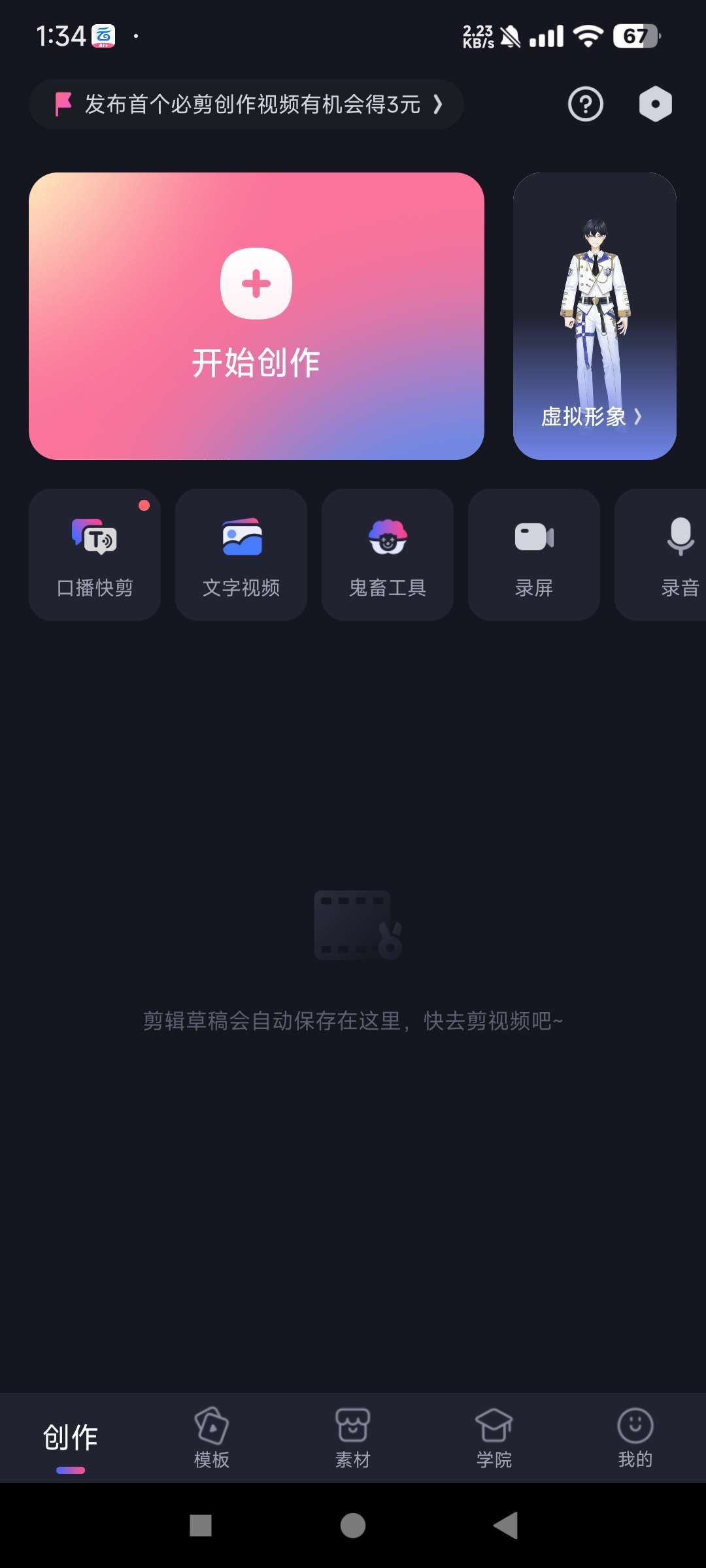Switch to the 学院 tab
This screenshot has height=1568, width=706.
click(x=494, y=1438)
